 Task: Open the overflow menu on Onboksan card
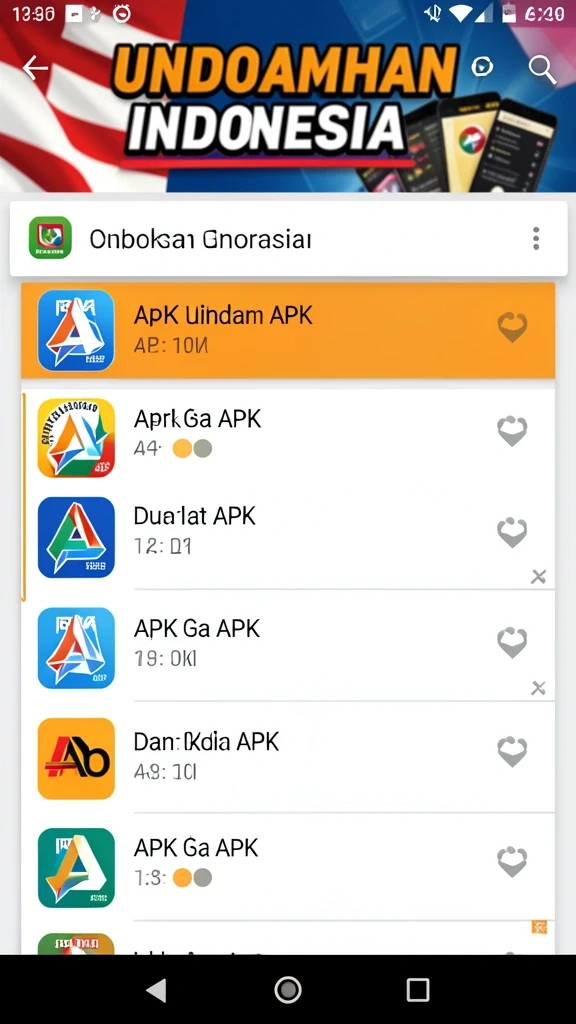point(536,238)
